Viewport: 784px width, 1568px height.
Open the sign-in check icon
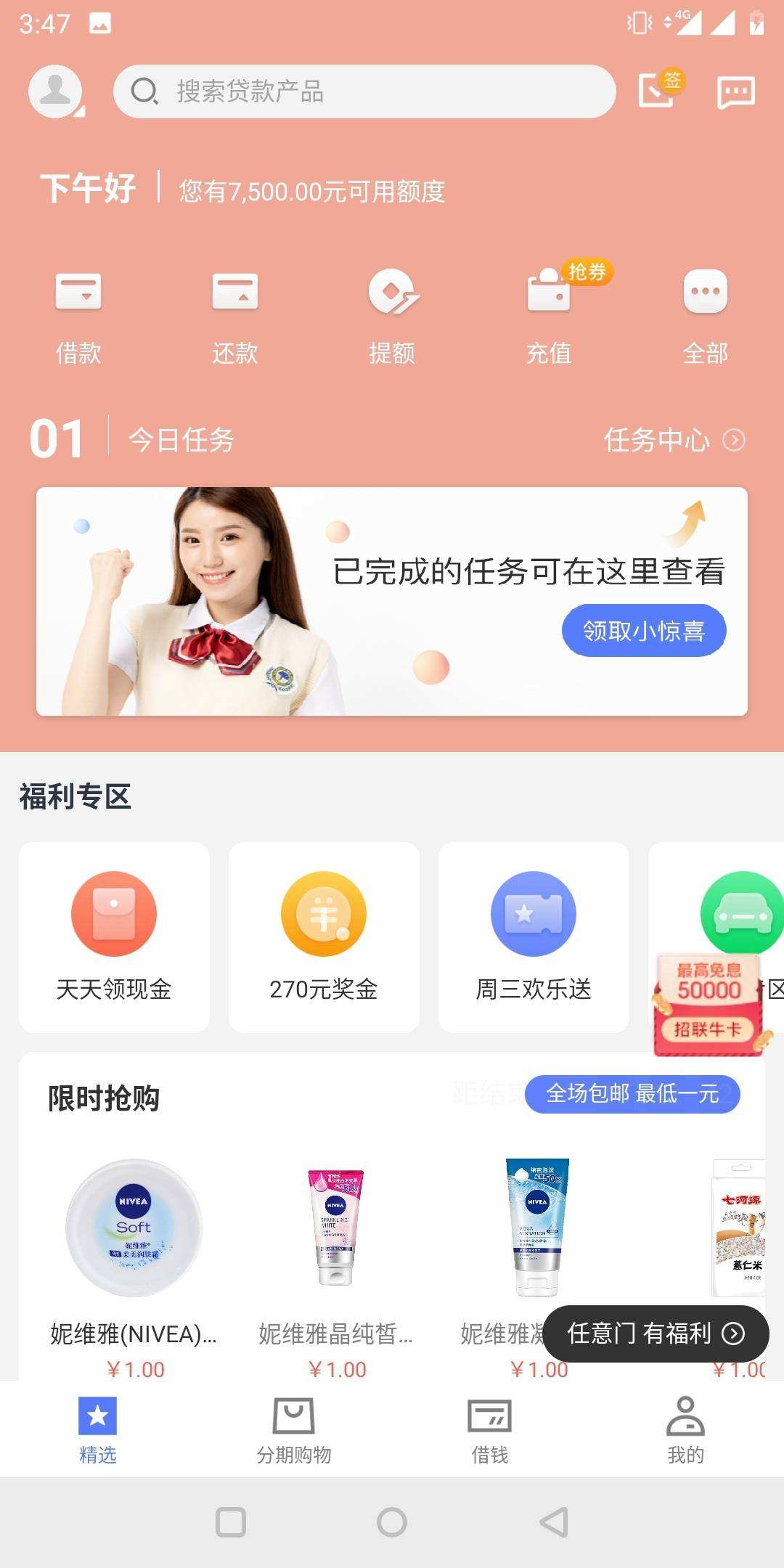(x=658, y=91)
